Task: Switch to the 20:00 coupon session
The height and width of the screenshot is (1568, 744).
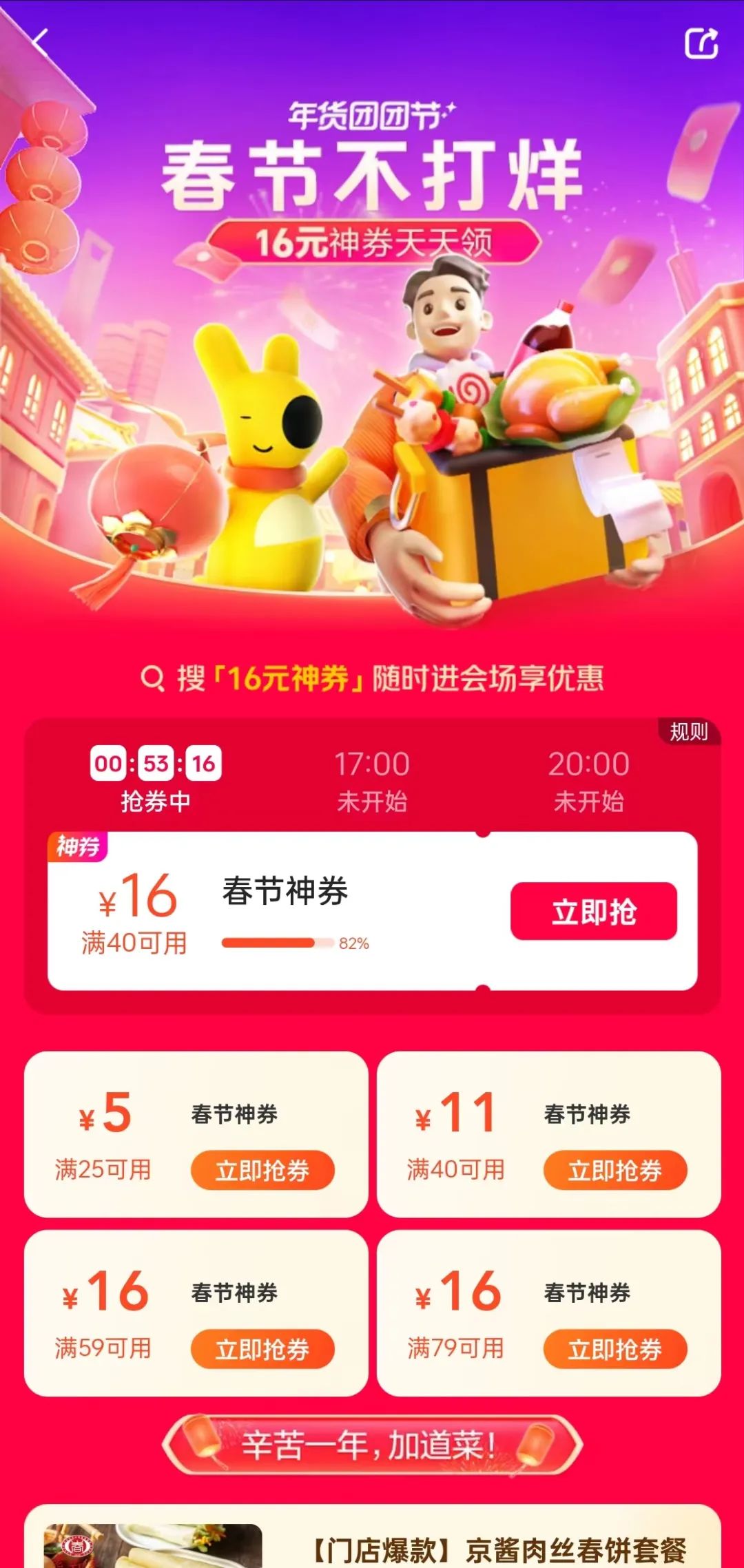Action: click(x=588, y=780)
